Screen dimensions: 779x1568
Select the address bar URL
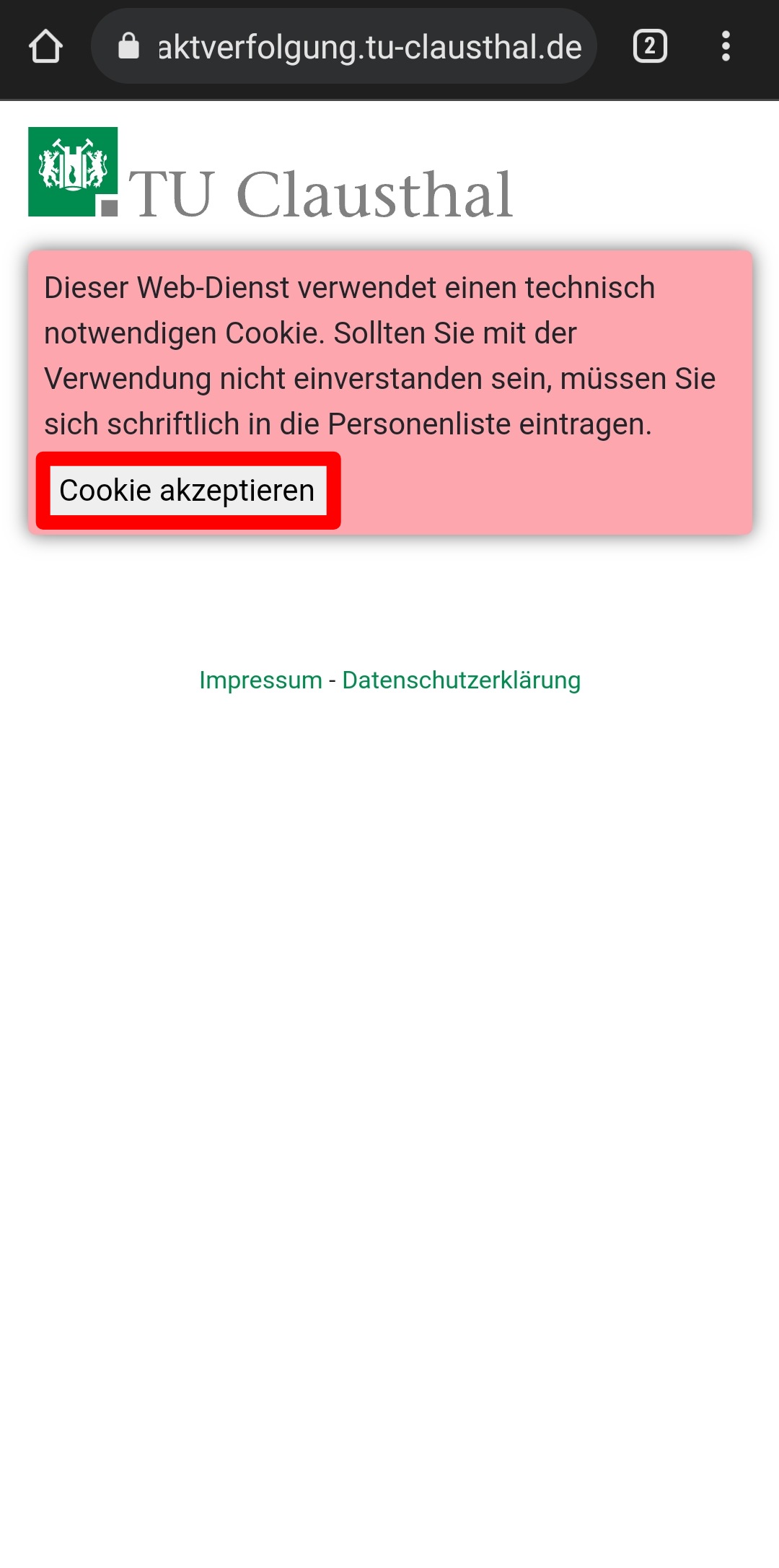click(x=369, y=48)
